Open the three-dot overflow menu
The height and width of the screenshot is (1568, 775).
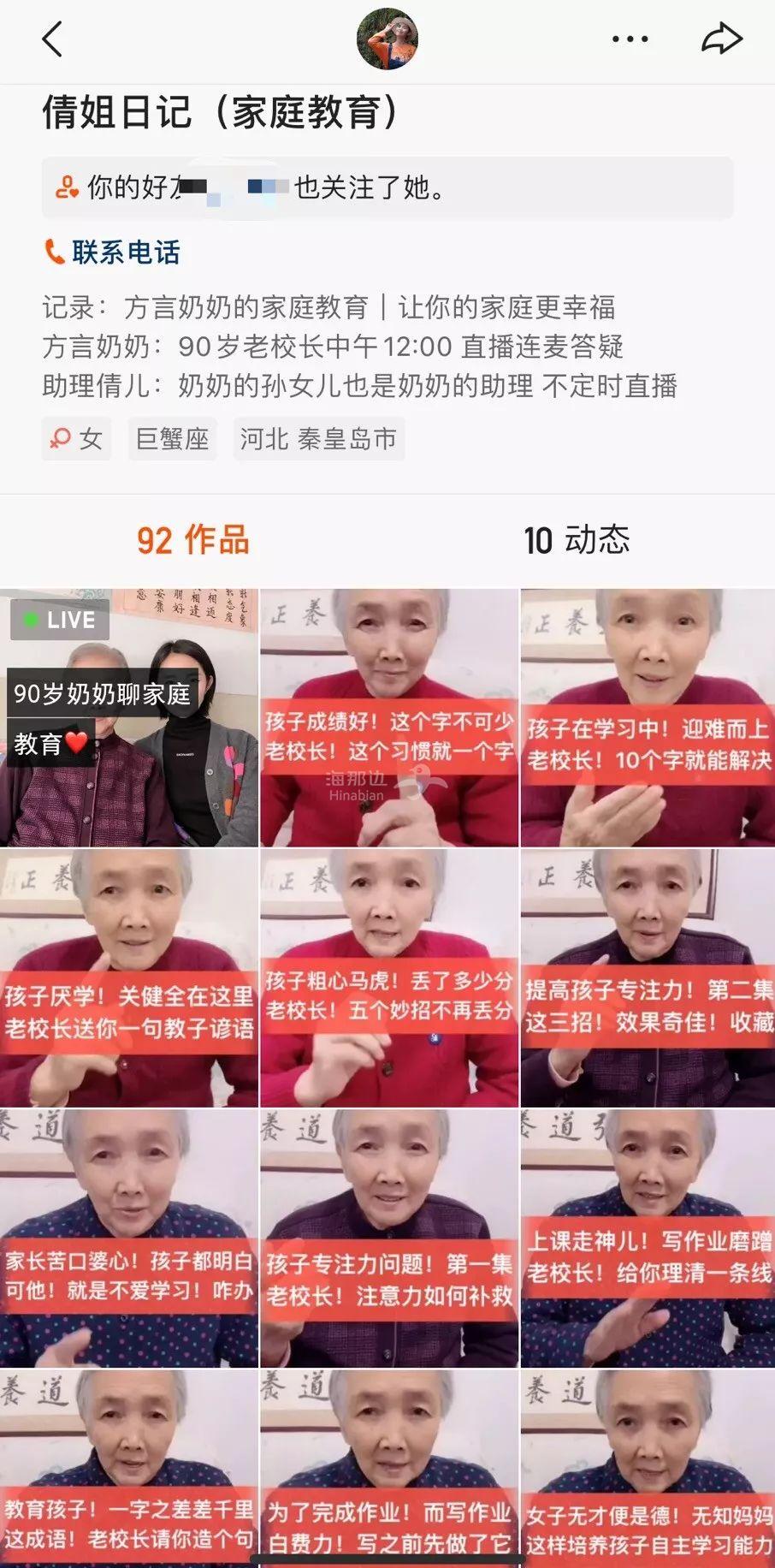coord(630,39)
